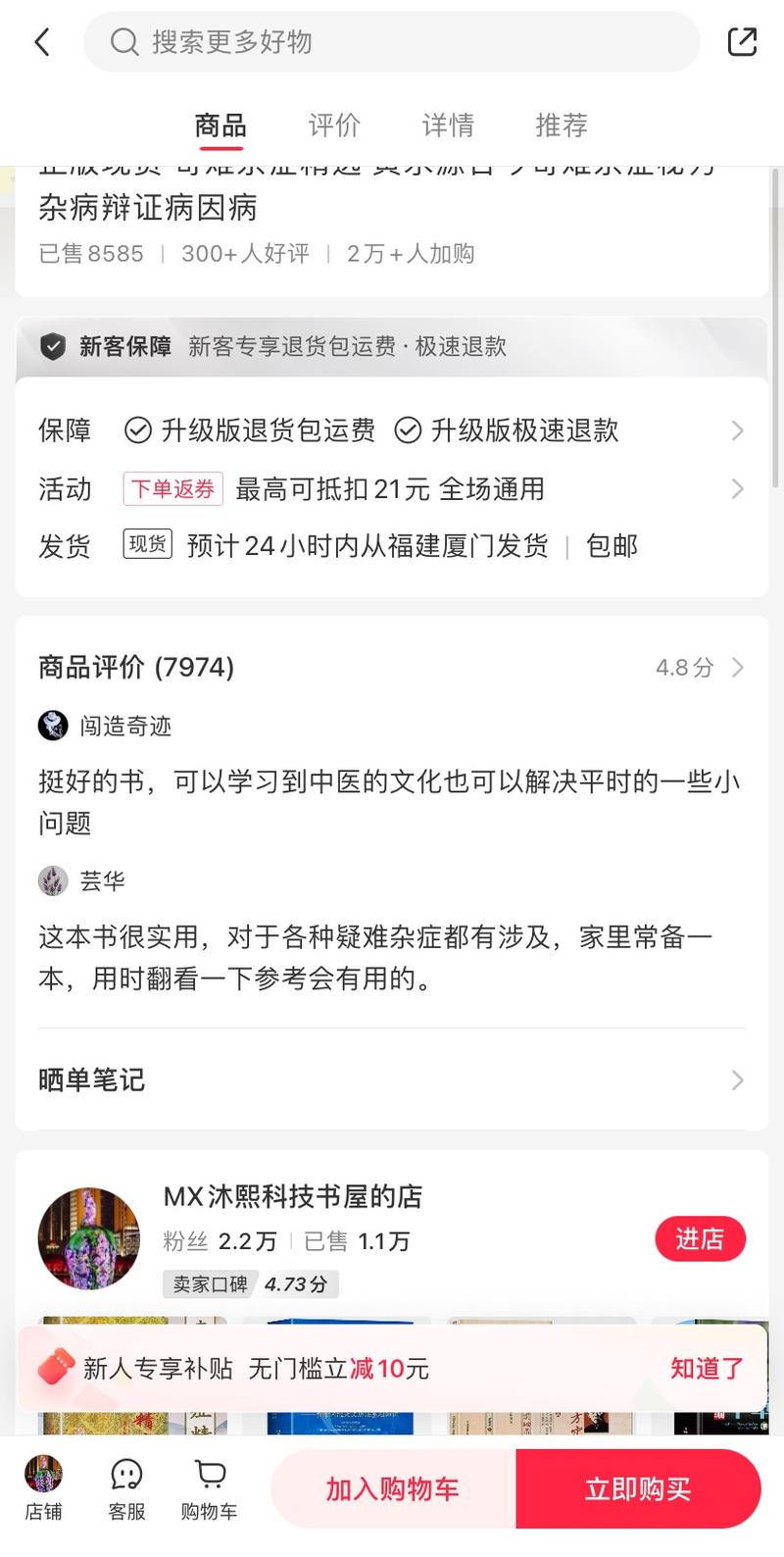Tap the 立即购买 buy now button
784x1557 pixels.
tap(638, 1488)
